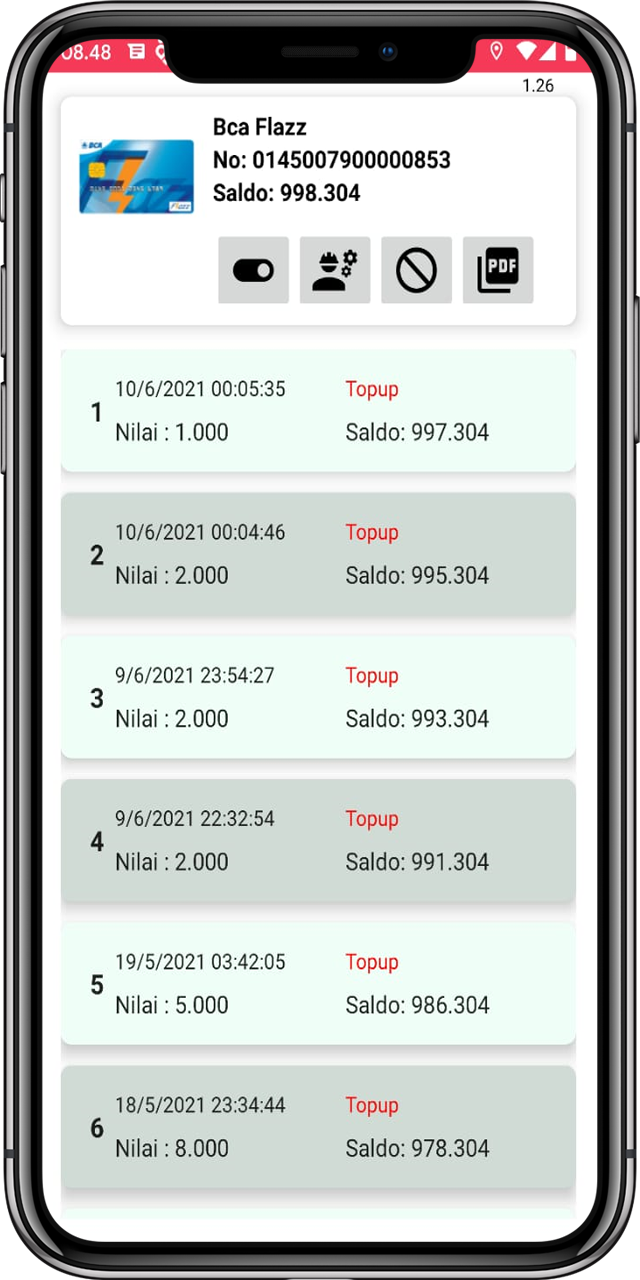Open transaction 1 with Saldo 997.304
The image size is (640, 1280).
tap(318, 411)
